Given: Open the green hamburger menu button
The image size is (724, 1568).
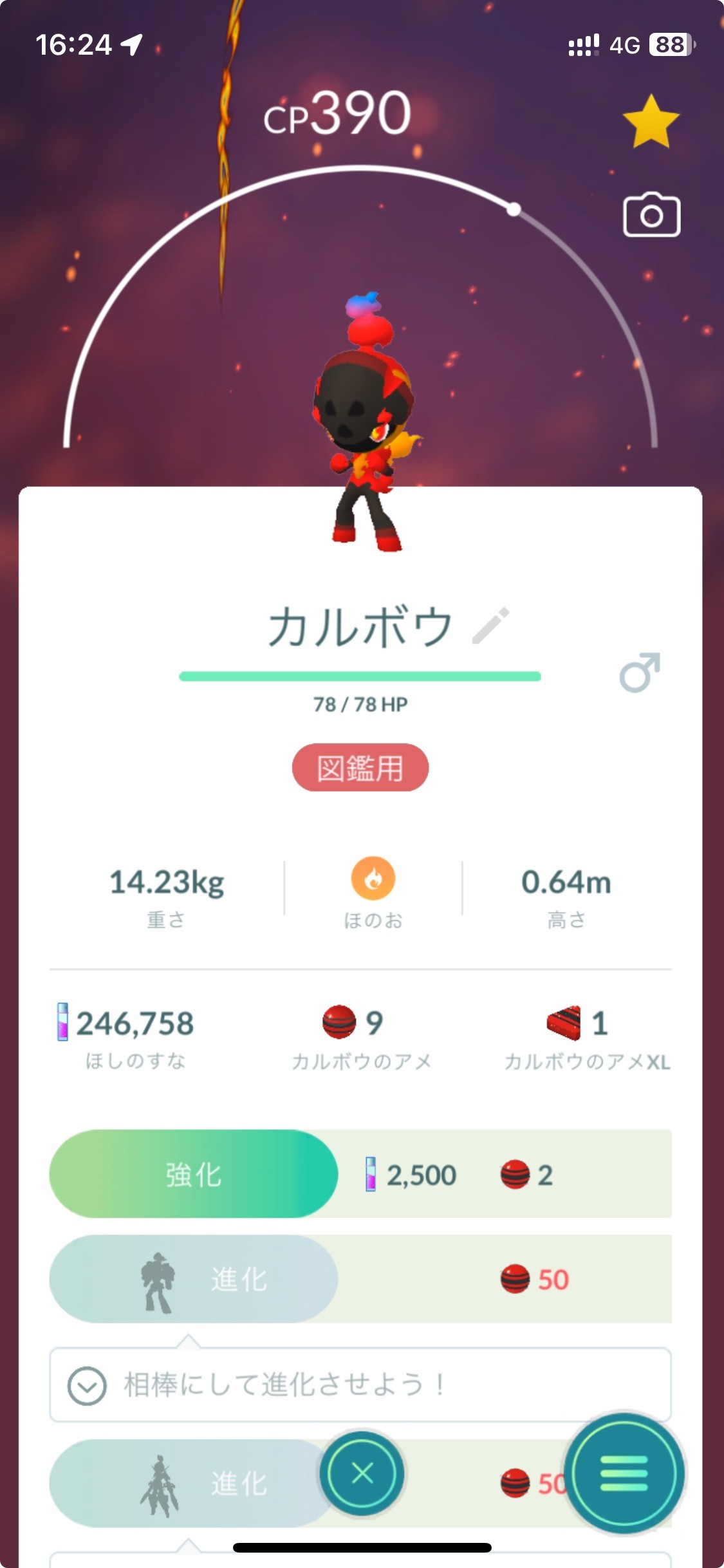Looking at the screenshot, I should point(624,1473).
